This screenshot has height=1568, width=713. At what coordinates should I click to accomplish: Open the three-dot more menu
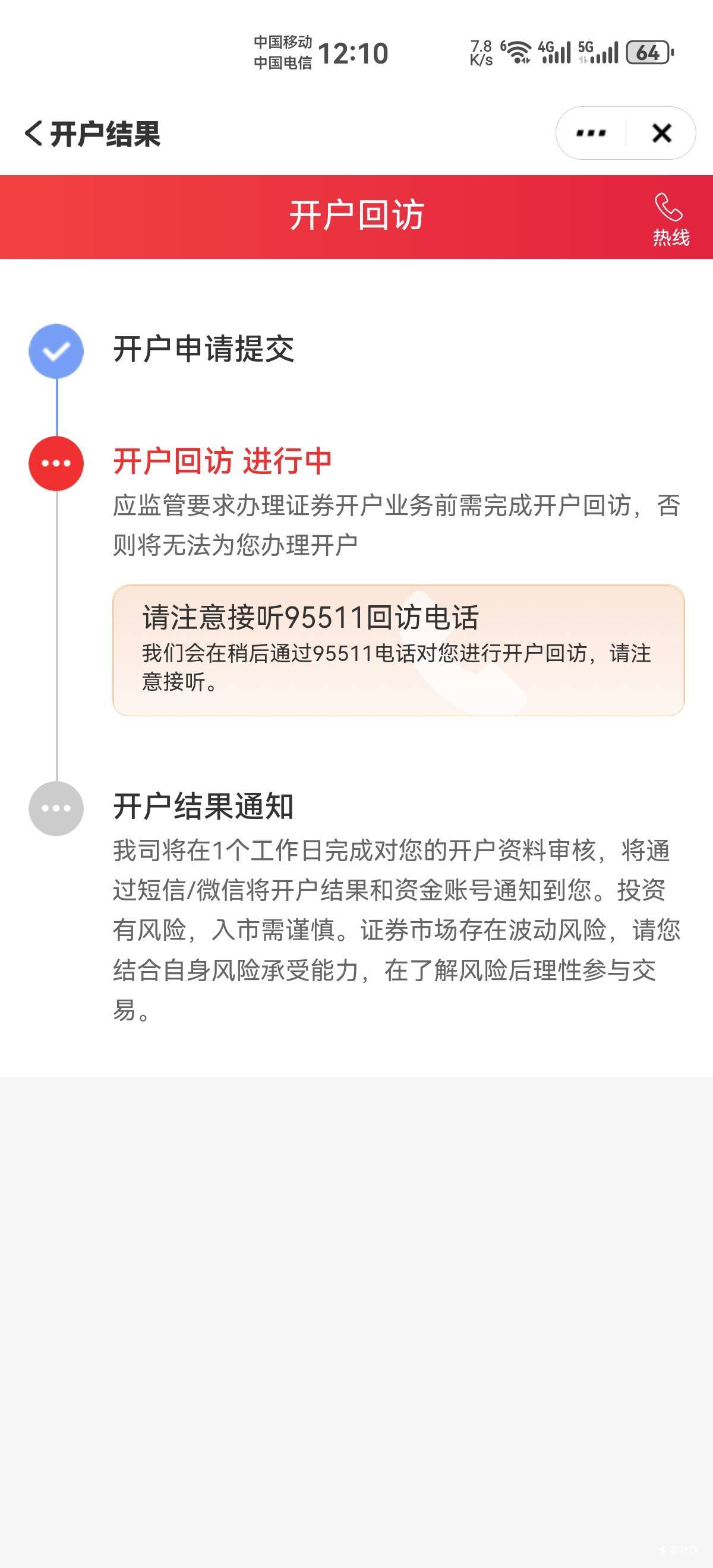click(x=591, y=132)
